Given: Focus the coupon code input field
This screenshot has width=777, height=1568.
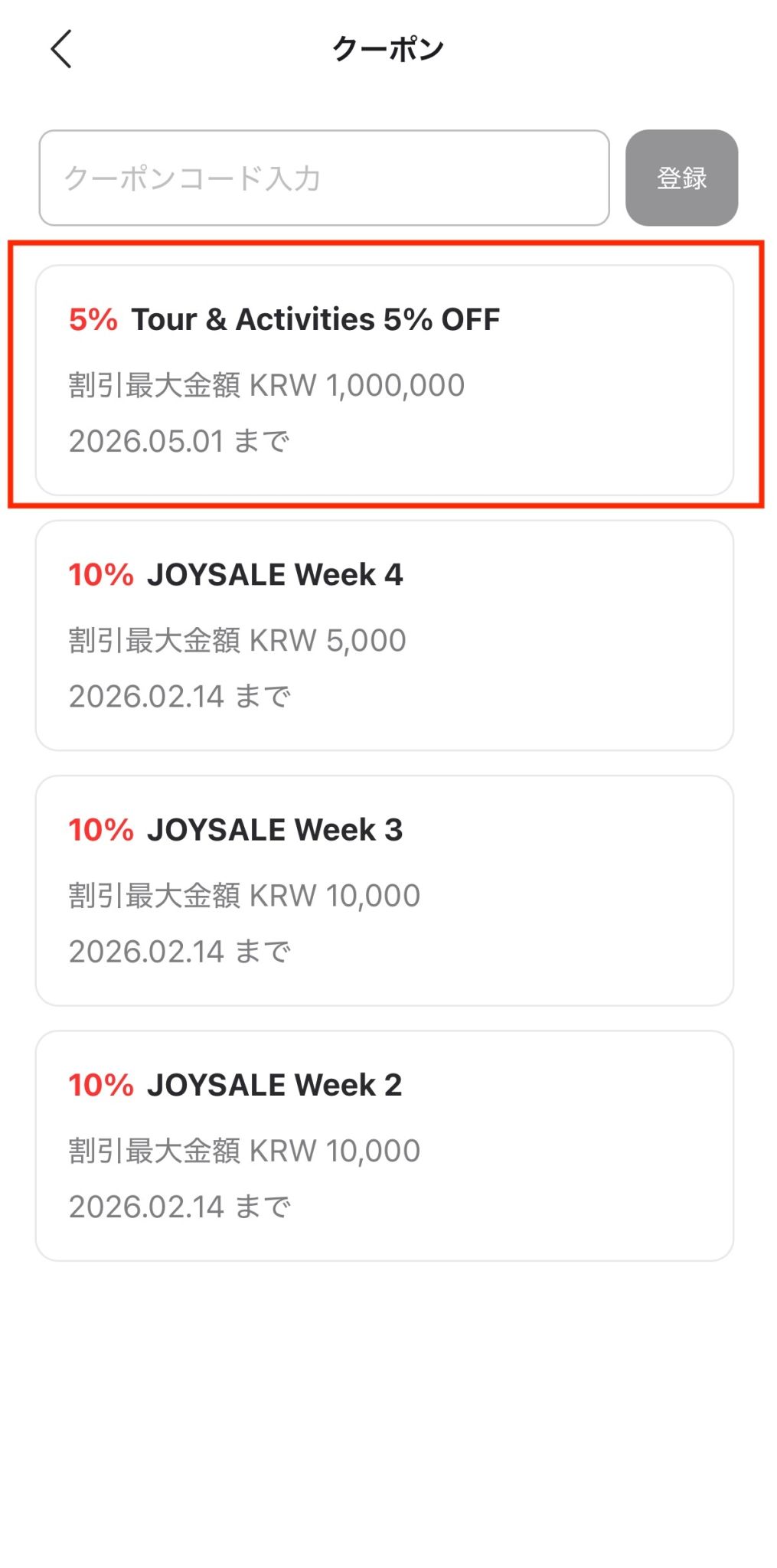Looking at the screenshot, I should [324, 178].
